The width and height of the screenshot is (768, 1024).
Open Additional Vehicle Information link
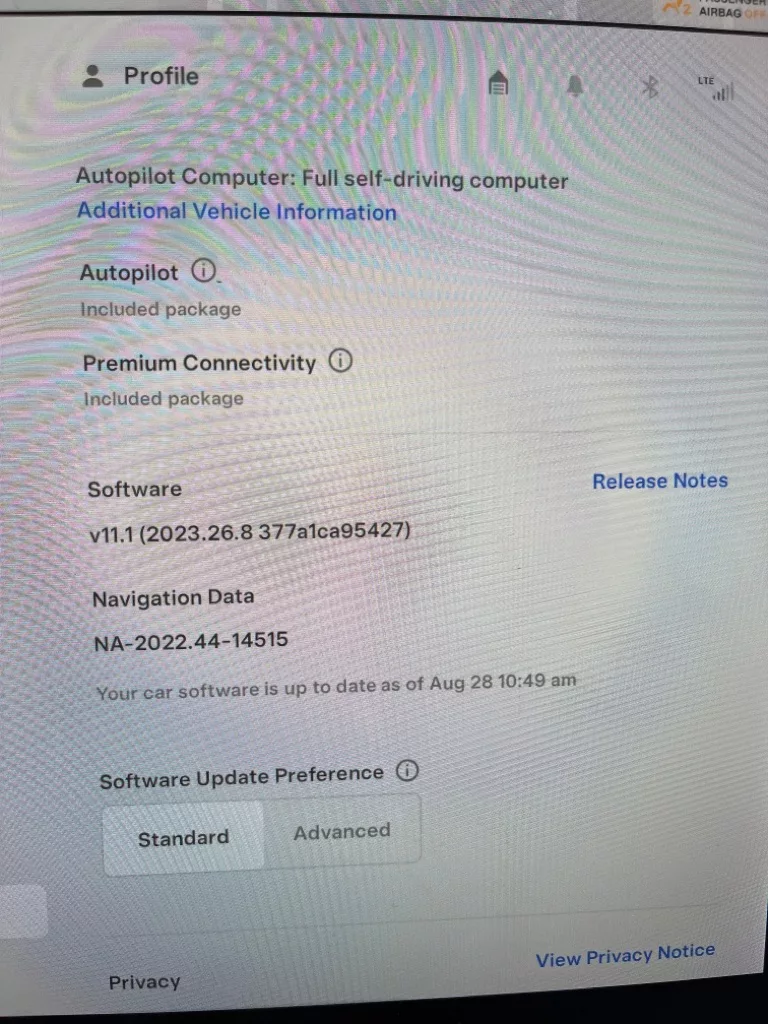pos(237,211)
